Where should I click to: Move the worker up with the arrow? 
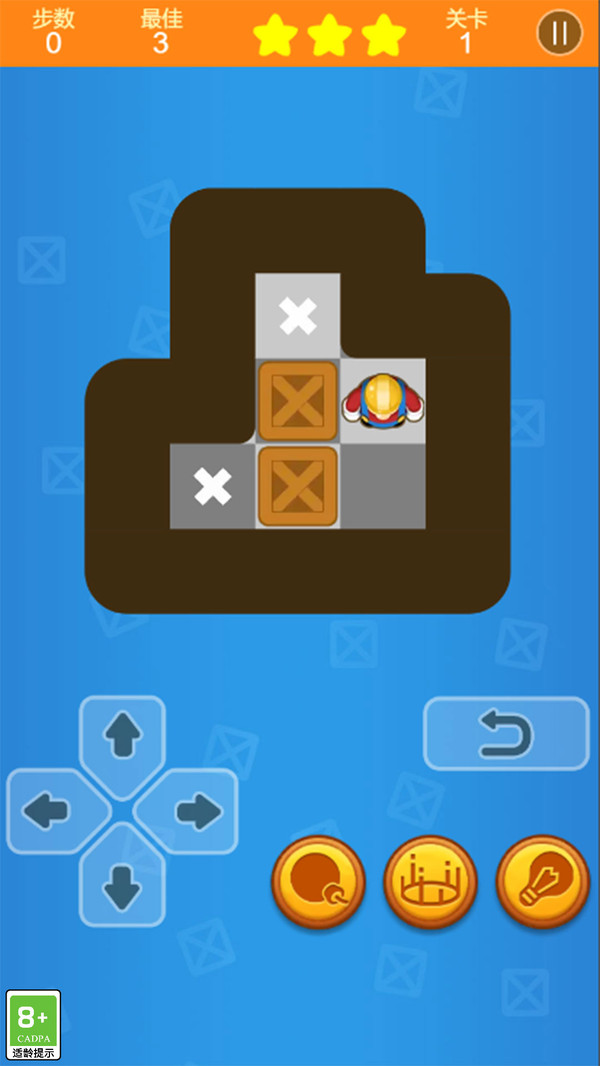[x=122, y=738]
